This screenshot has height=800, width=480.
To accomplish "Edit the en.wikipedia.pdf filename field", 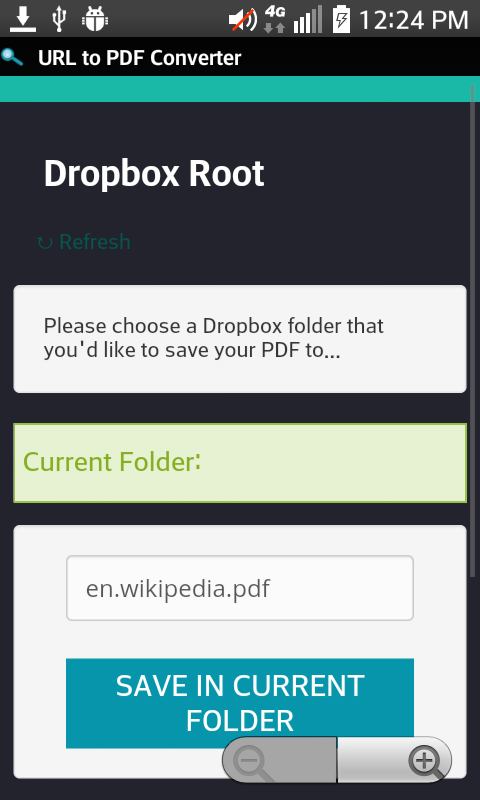I will click(240, 588).
